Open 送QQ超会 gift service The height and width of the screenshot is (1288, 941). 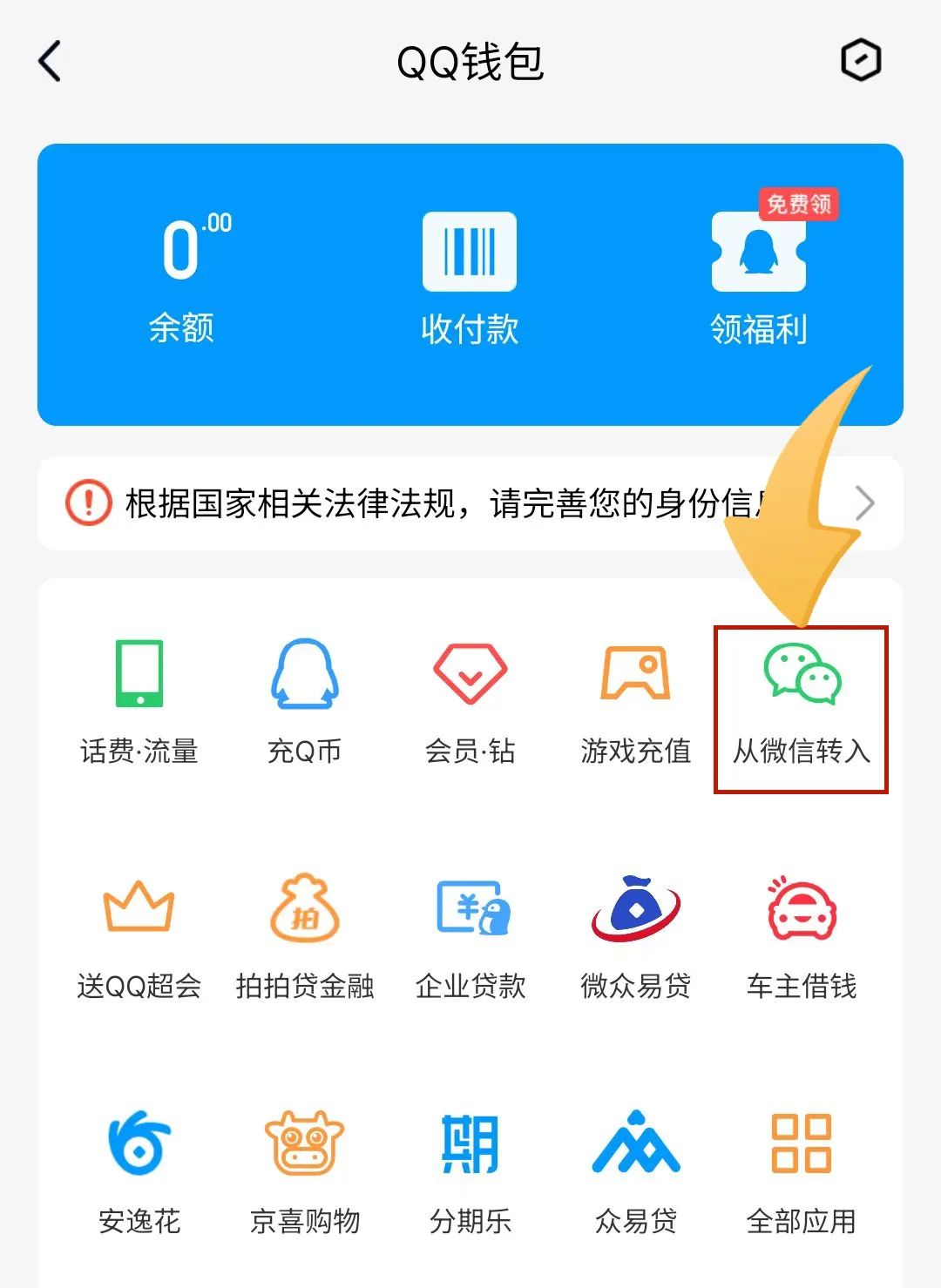click(139, 932)
